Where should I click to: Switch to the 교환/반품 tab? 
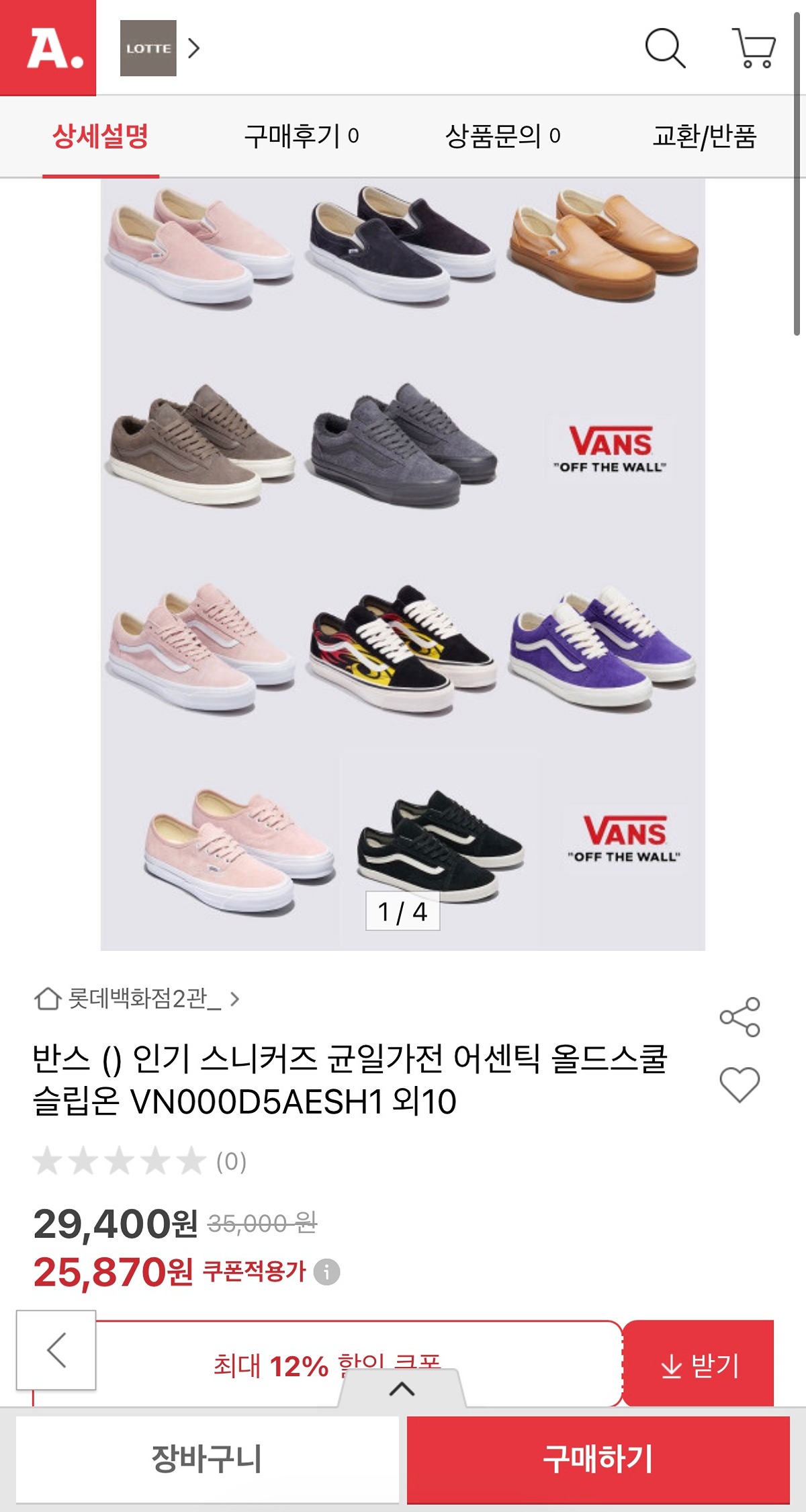(705, 136)
